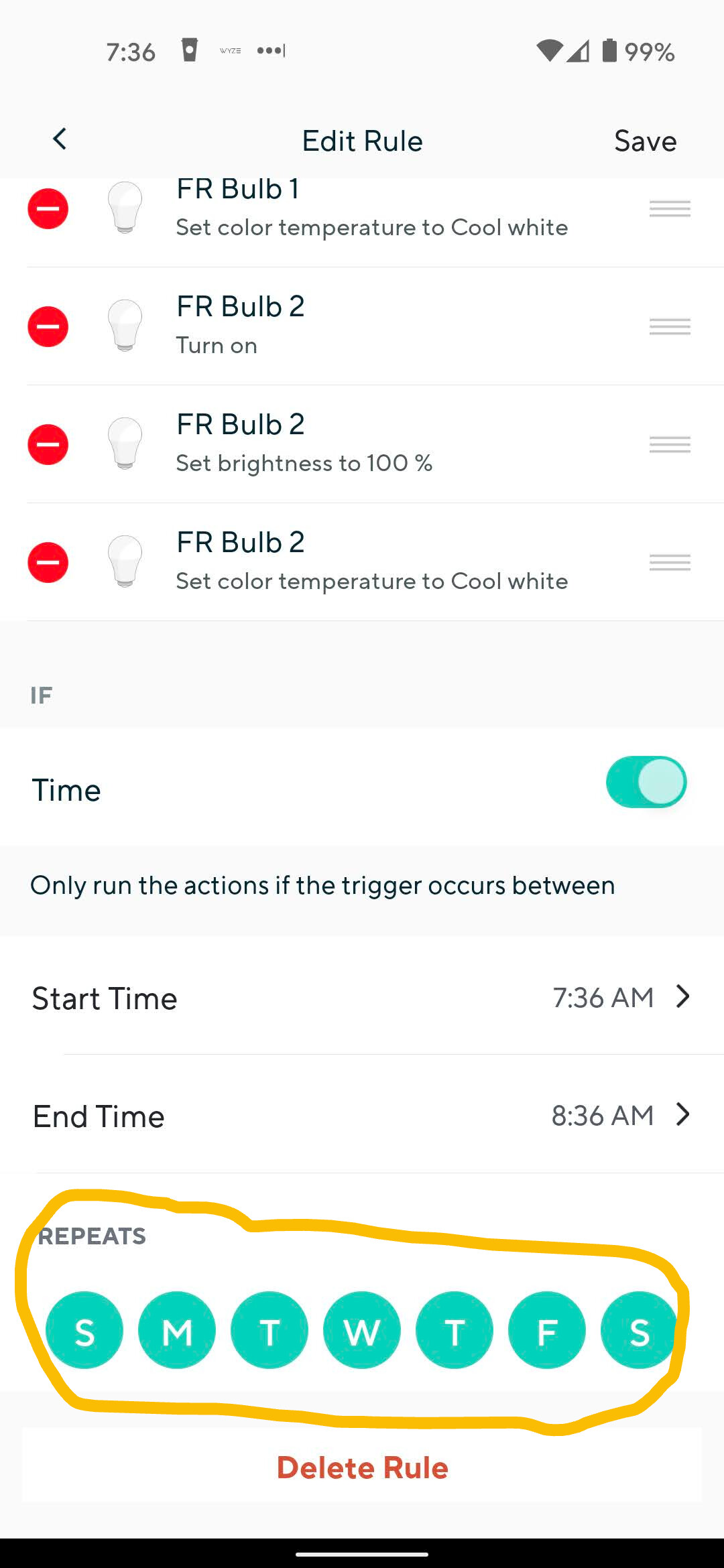Remove FR Bulb 1 color temperature action
The height and width of the screenshot is (1568, 724).
point(48,209)
